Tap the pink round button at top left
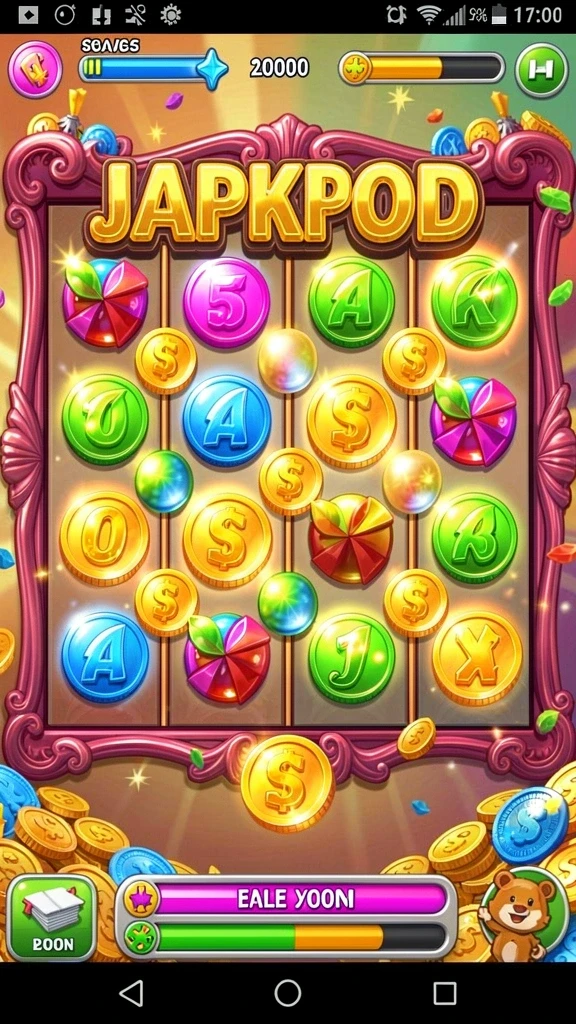576x1024 pixels. [35, 69]
